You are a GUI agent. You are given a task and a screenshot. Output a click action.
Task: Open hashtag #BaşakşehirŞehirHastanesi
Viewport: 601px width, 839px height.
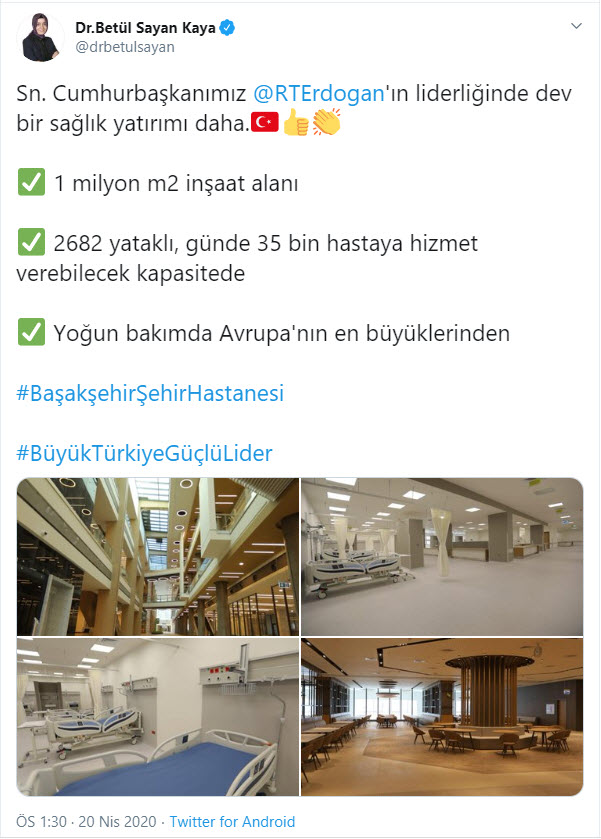(x=151, y=394)
